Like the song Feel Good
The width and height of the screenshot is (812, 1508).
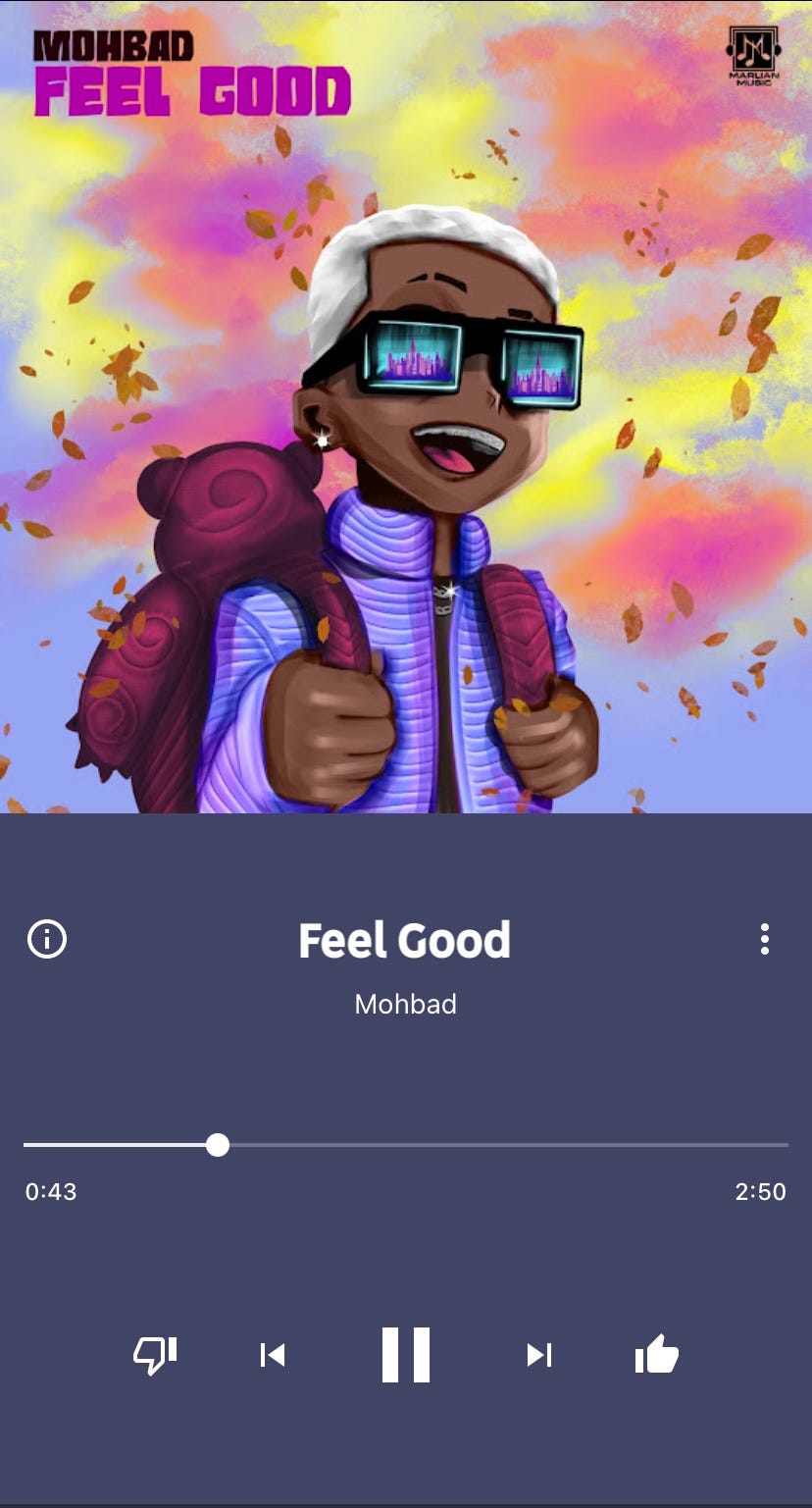tap(656, 1355)
